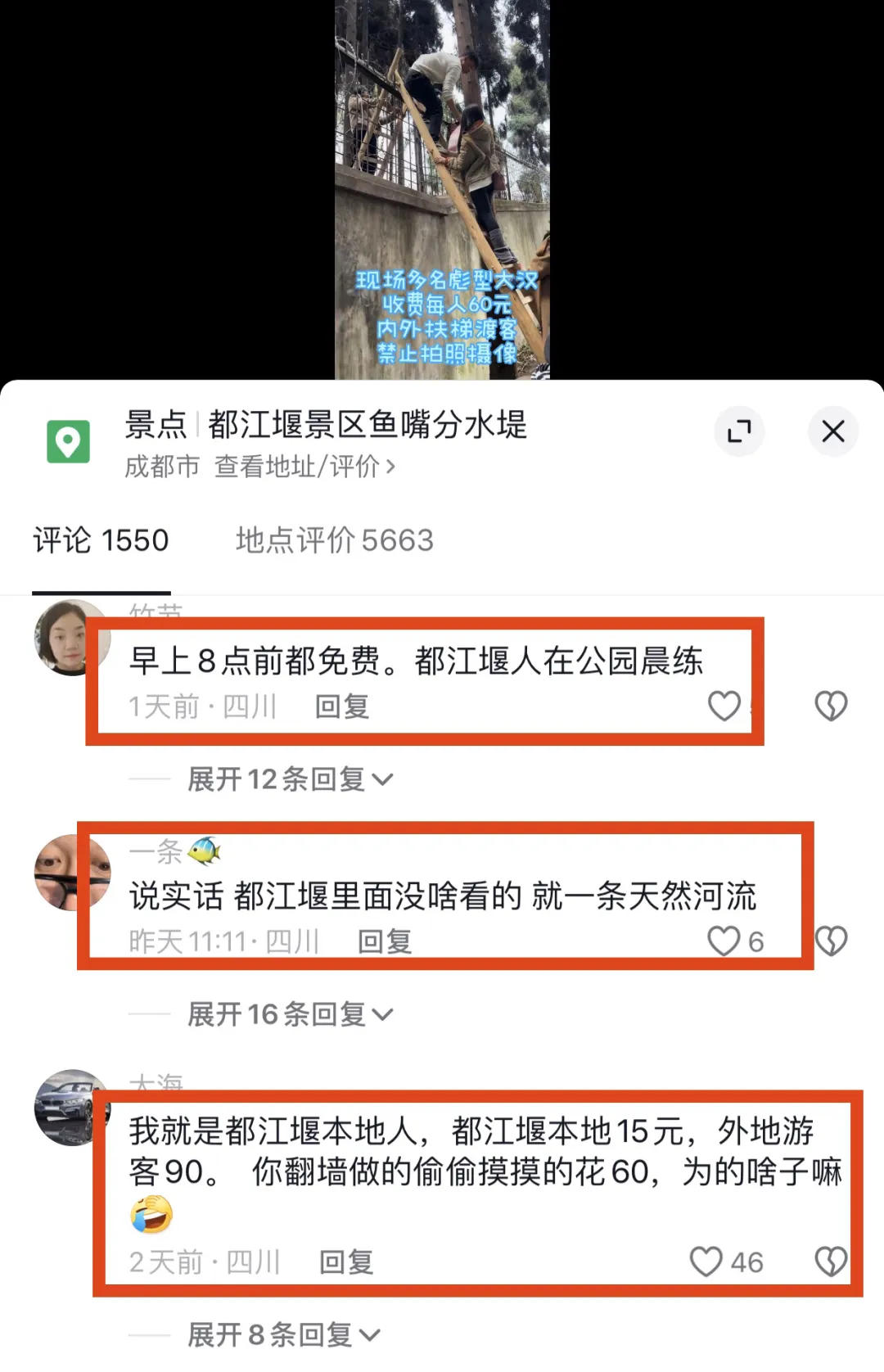Open the green location pin for 都江堰景区鱼嘴分水堤
The width and height of the screenshot is (884, 1372).
coord(68,442)
